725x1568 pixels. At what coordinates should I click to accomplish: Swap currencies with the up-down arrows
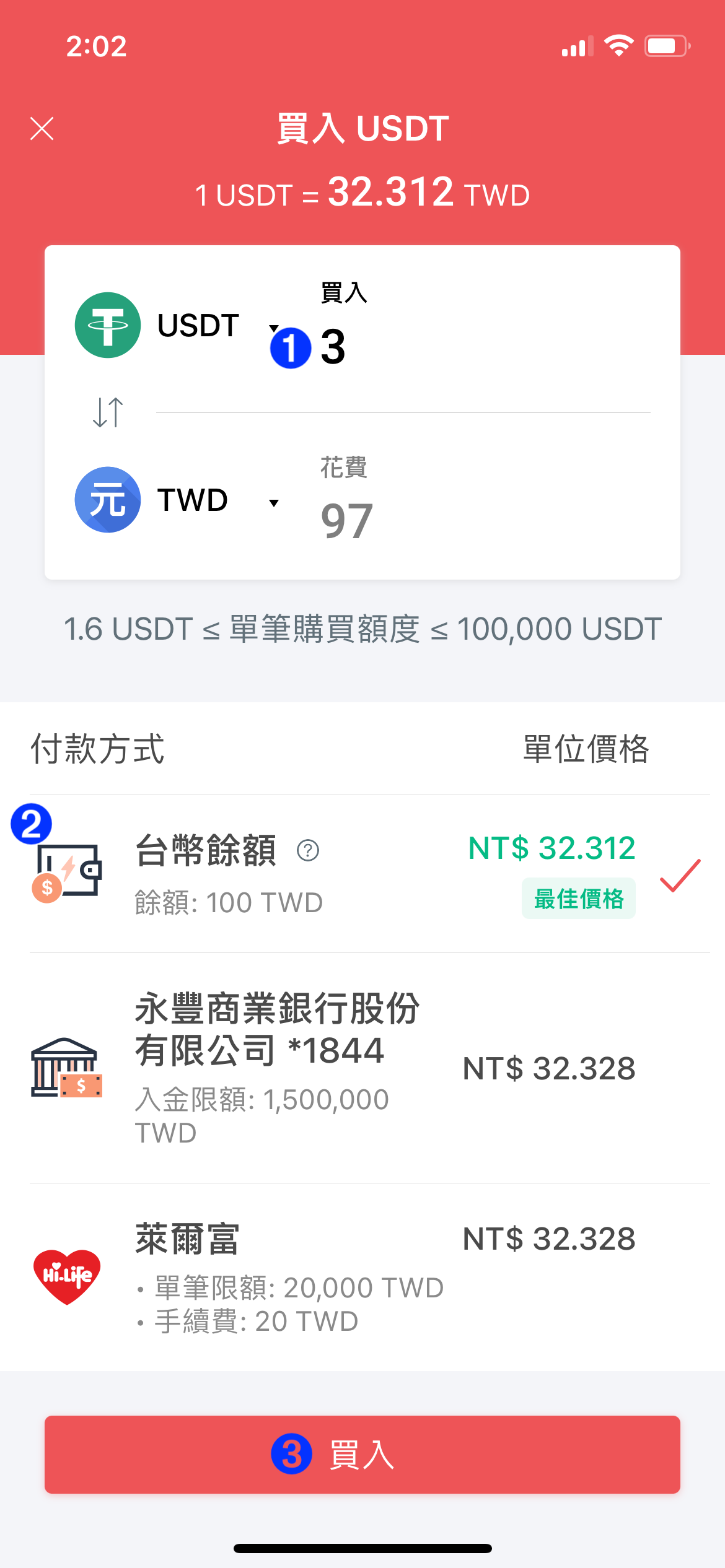coord(108,412)
